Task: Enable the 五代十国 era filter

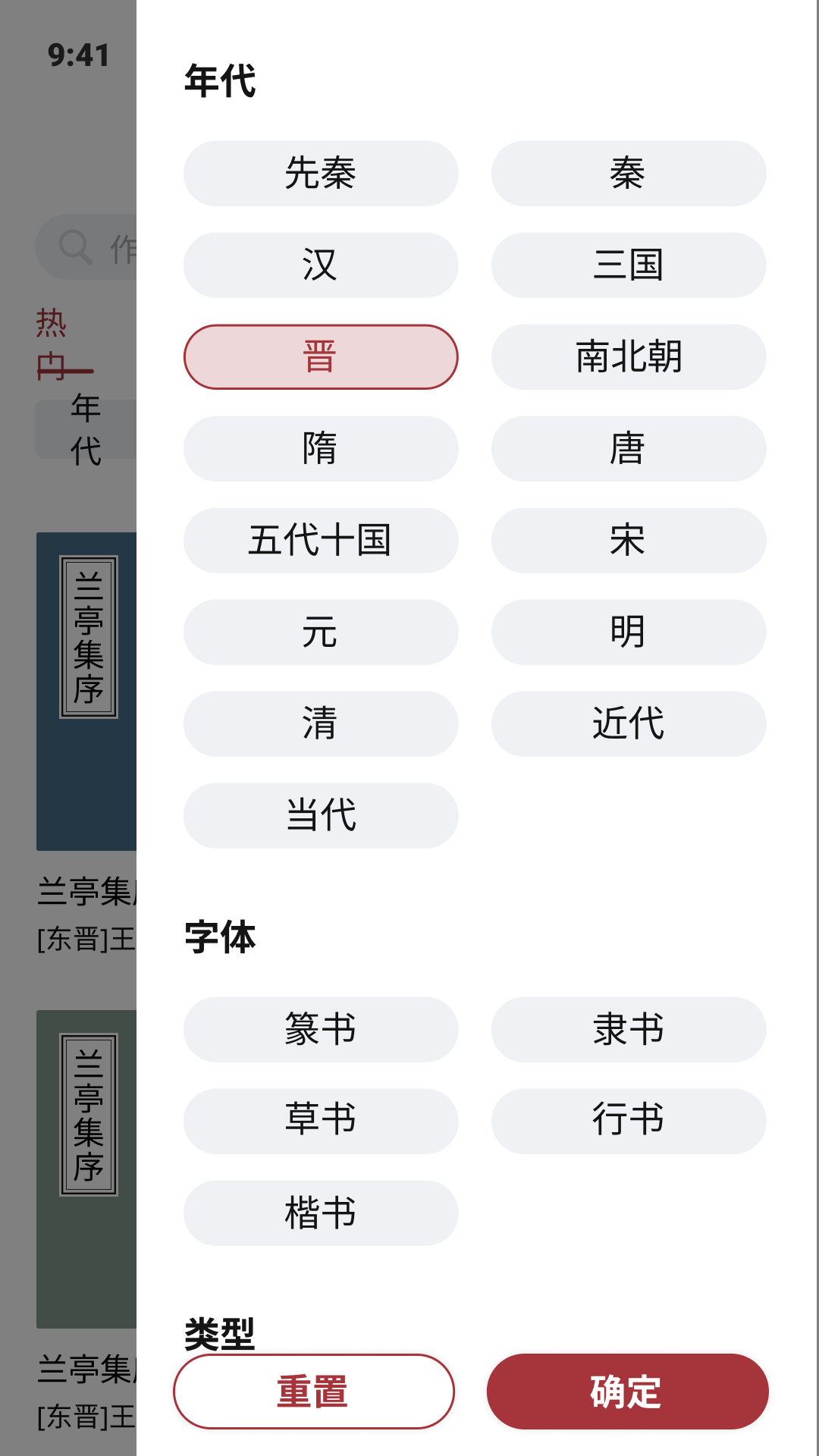Action: click(x=320, y=540)
